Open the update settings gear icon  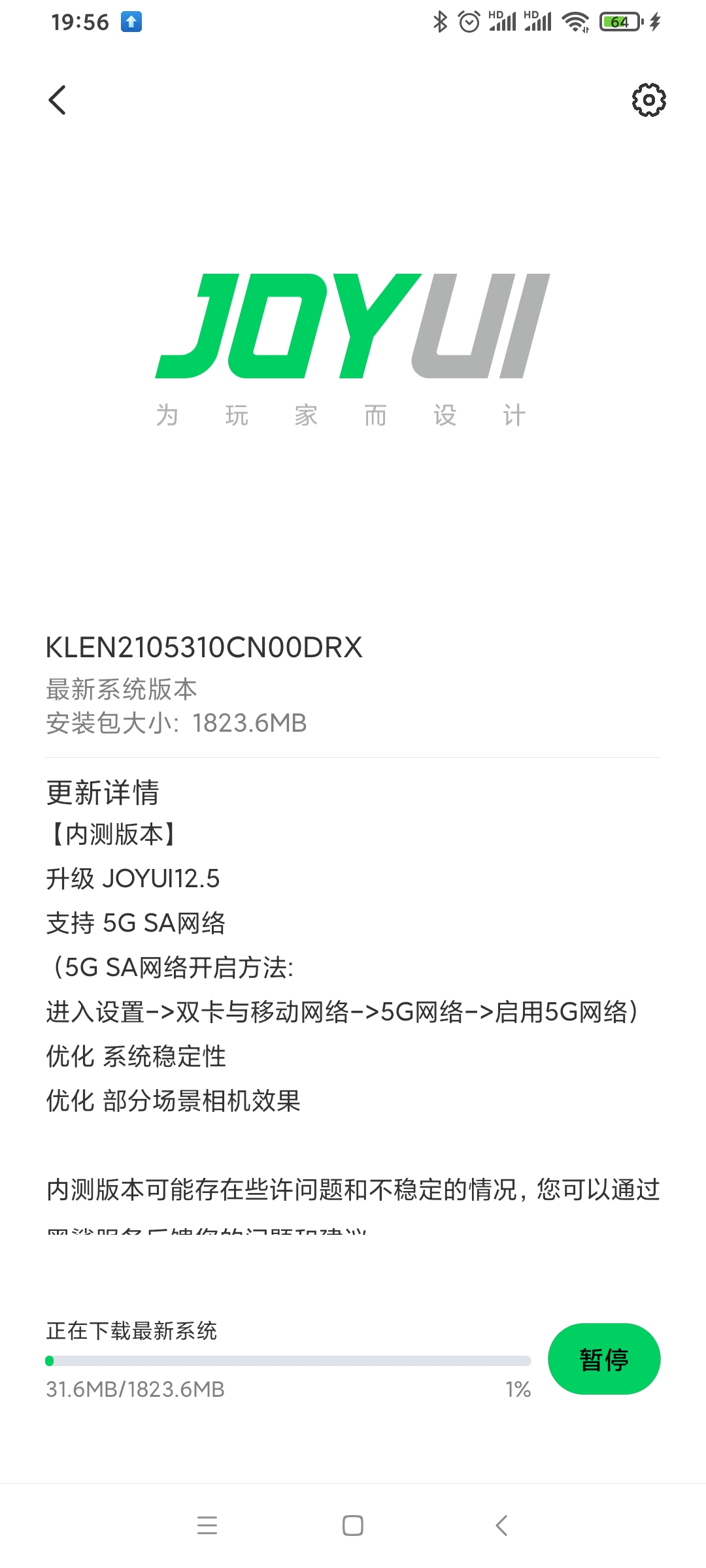648,100
